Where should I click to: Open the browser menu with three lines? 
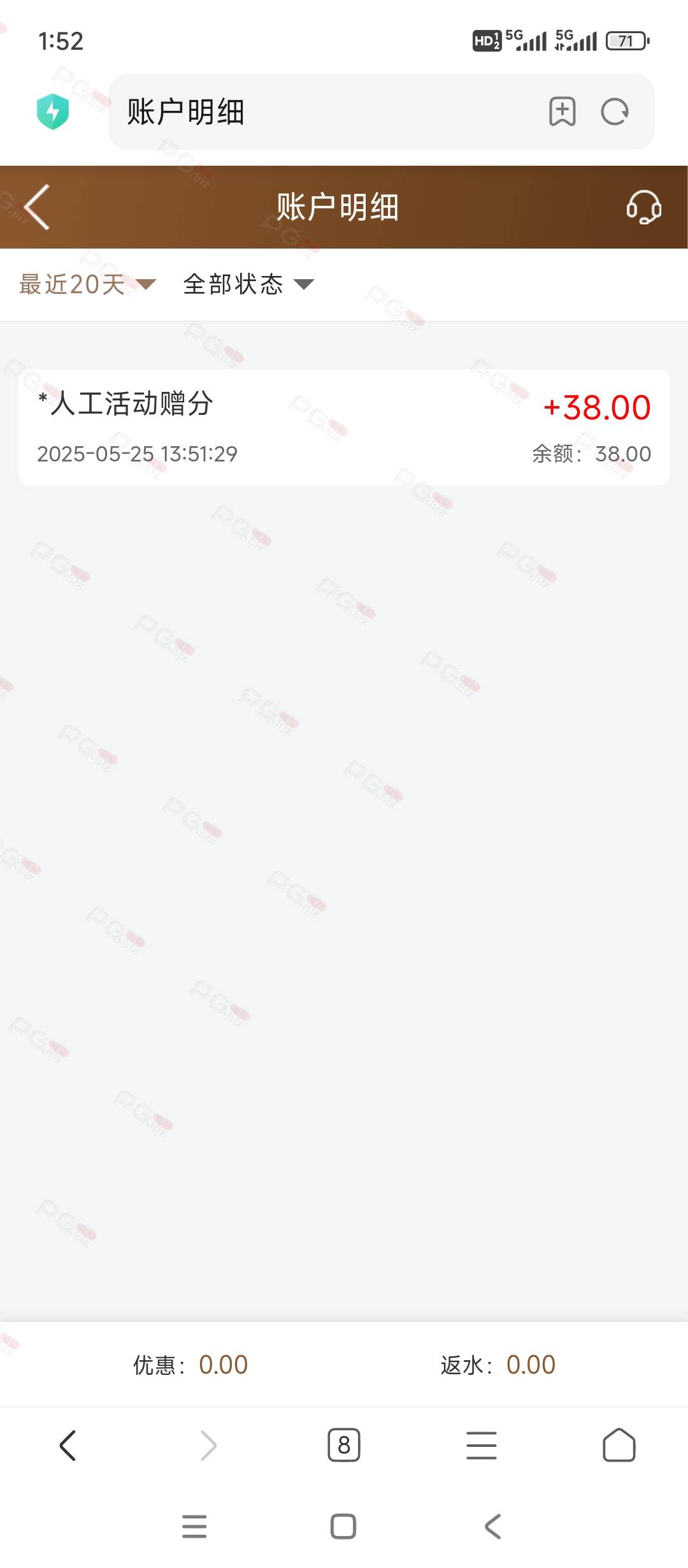482,1446
